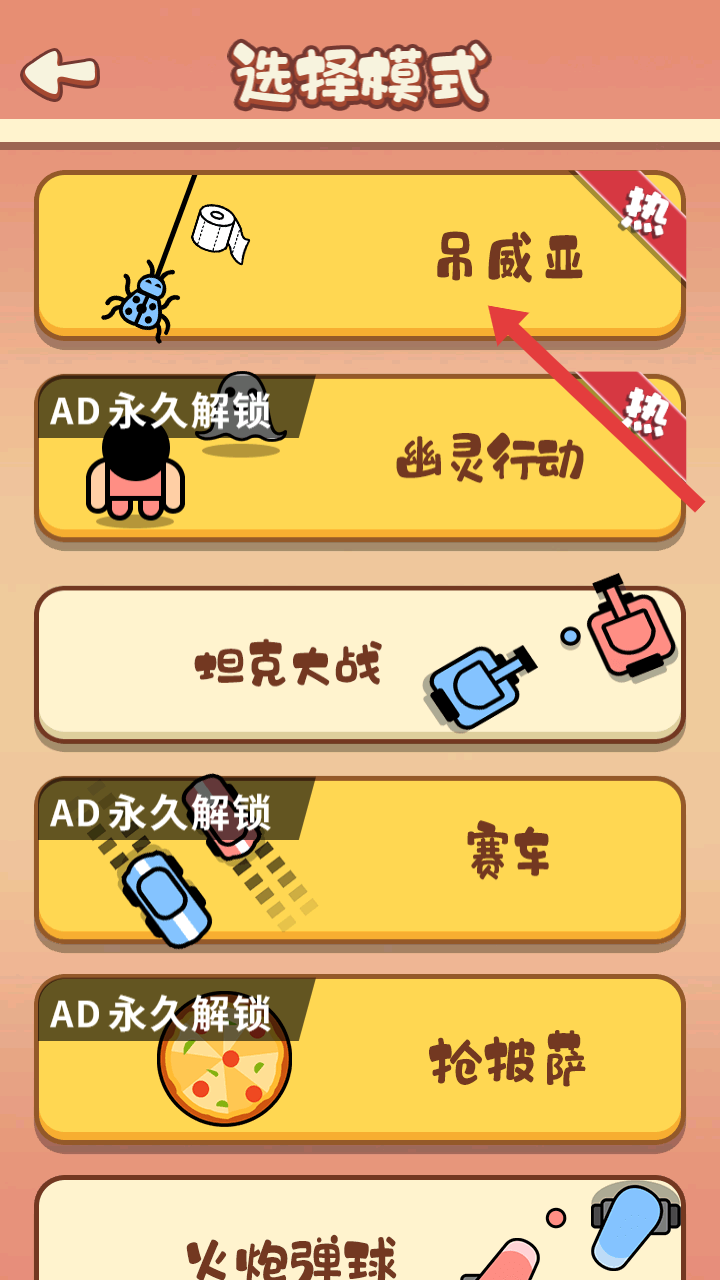Screen dimensions: 720x1280
Task: Select the 吊威亚 mode
Action: click(360, 256)
